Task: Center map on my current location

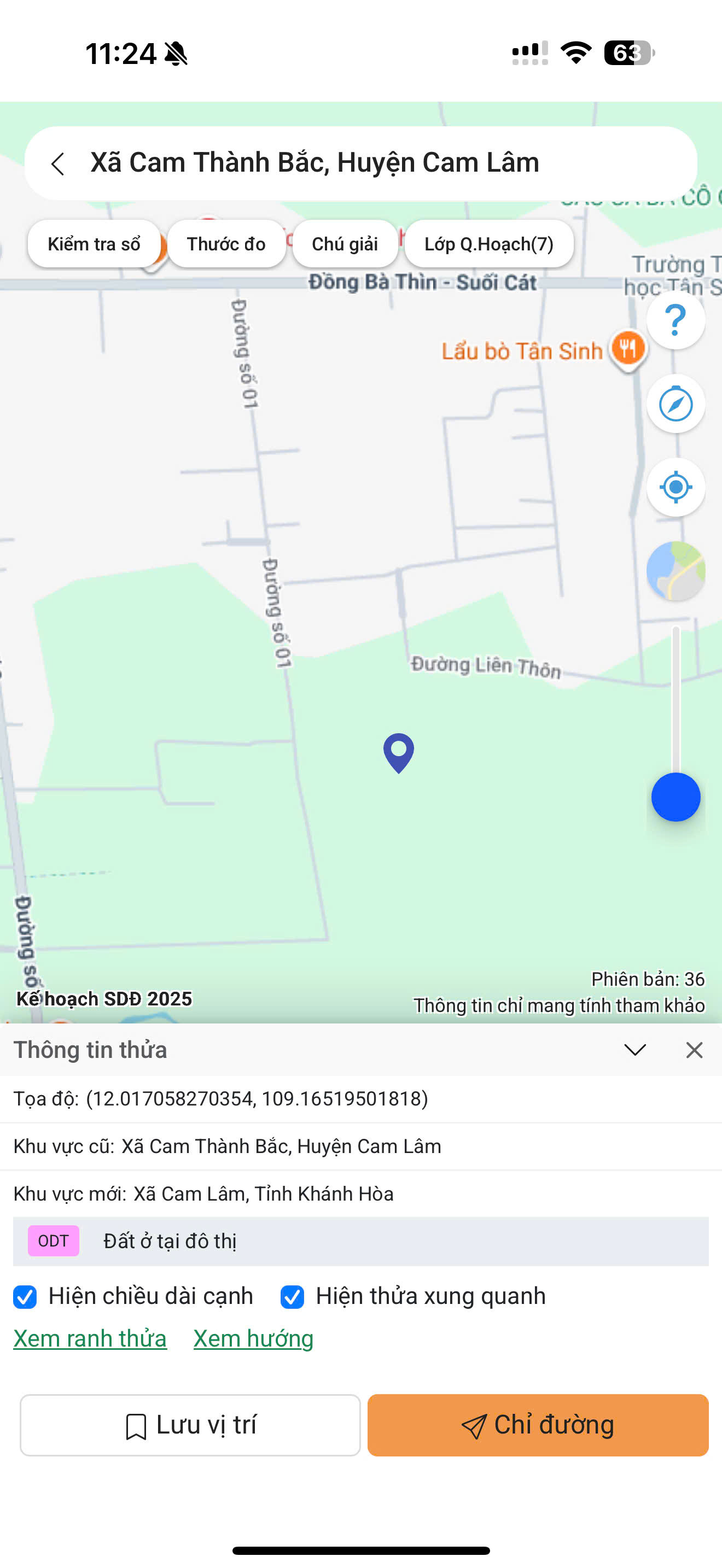Action: point(676,487)
